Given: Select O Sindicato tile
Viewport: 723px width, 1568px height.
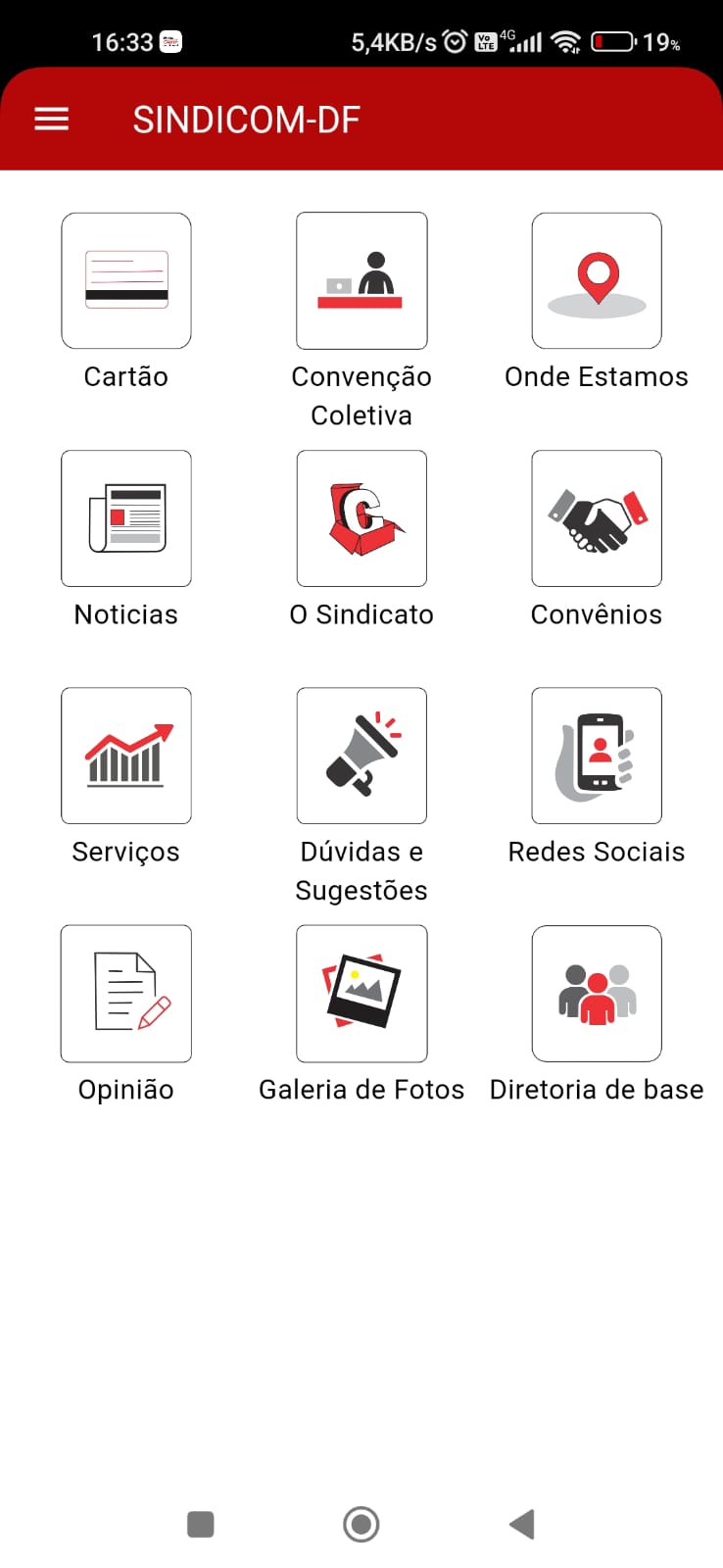Looking at the screenshot, I should click(x=361, y=518).
